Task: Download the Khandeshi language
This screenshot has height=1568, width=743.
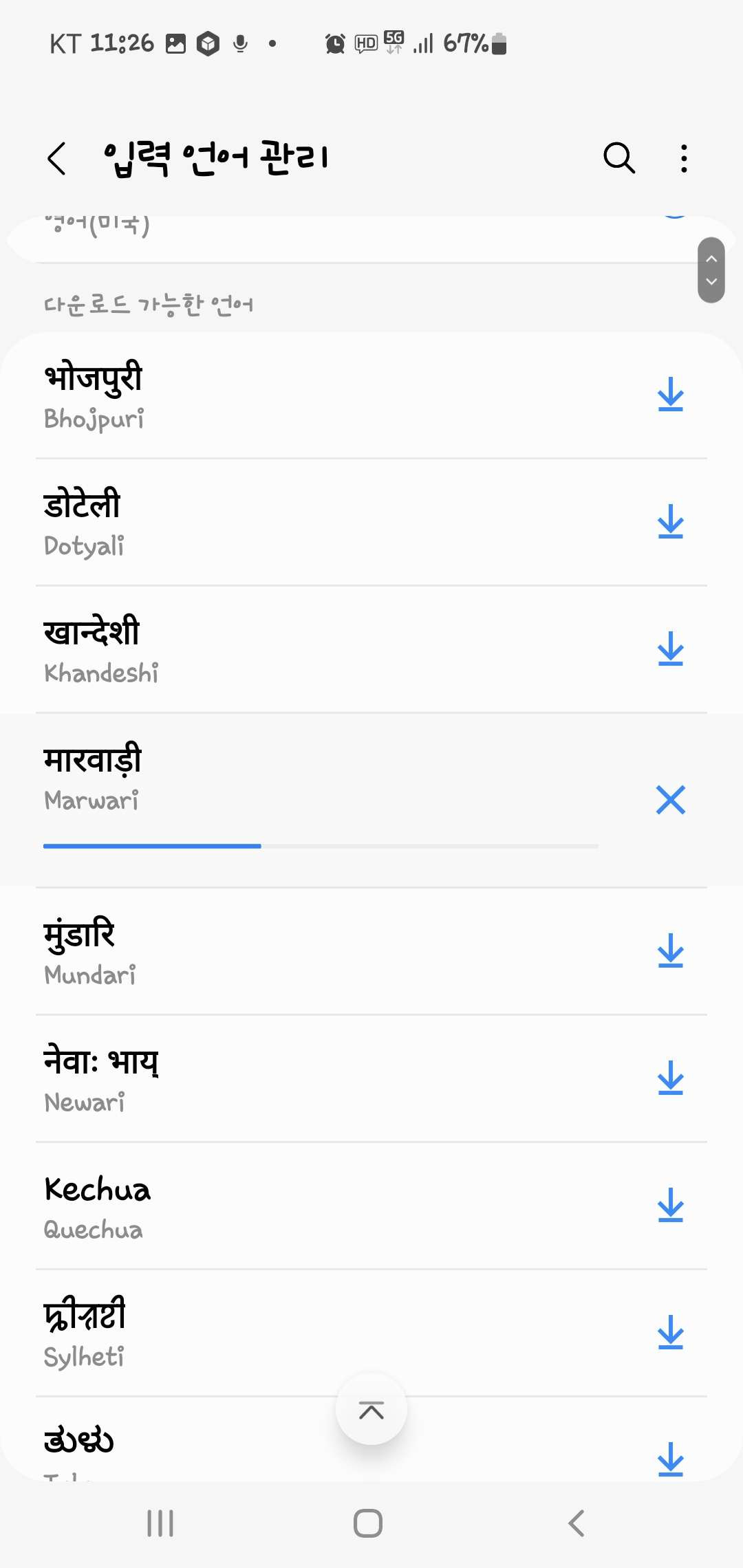Action: pos(670,649)
